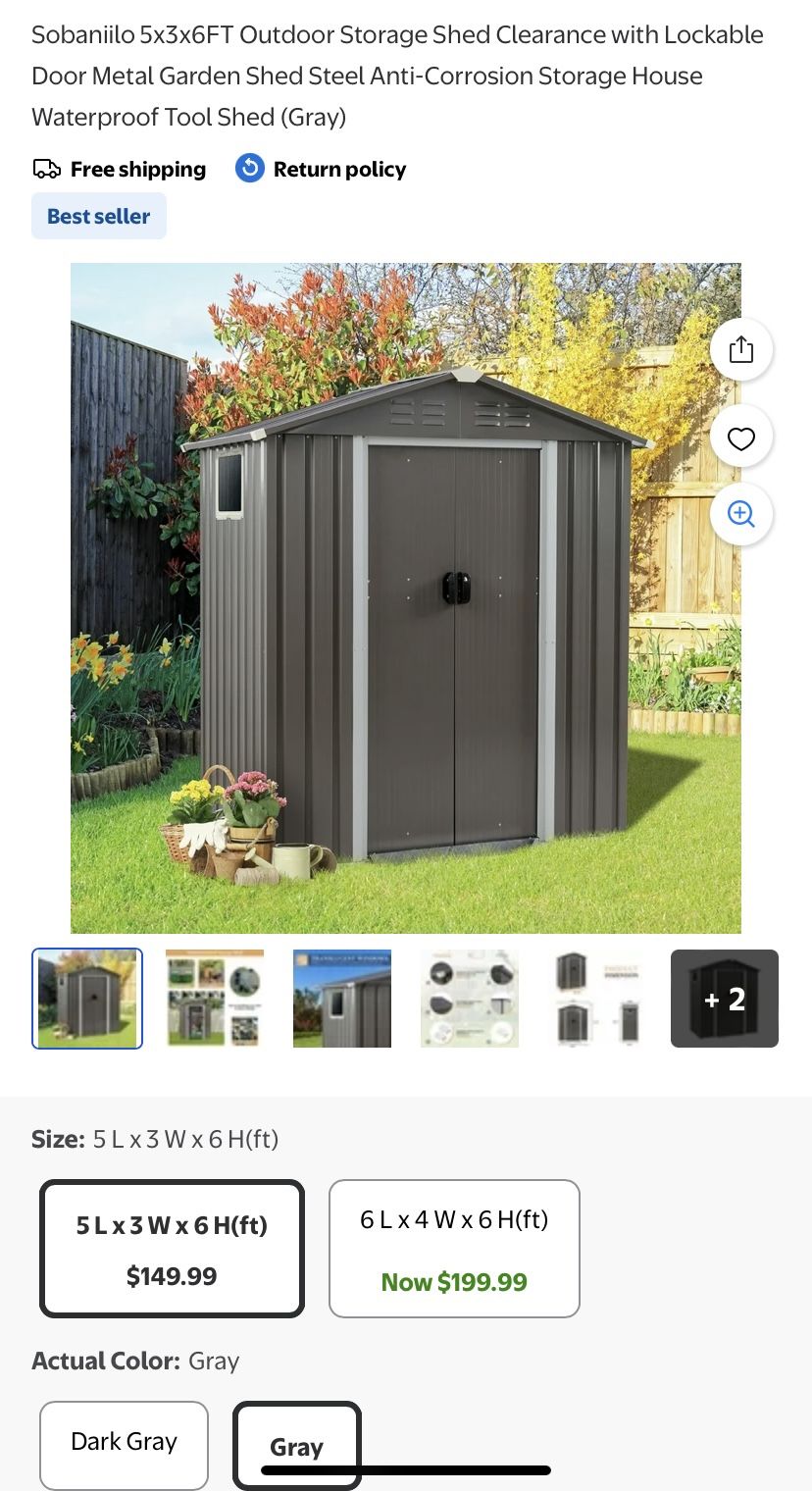Open the product dimensions thumbnail
Screen dimensions: 812x1491
(x=596, y=998)
